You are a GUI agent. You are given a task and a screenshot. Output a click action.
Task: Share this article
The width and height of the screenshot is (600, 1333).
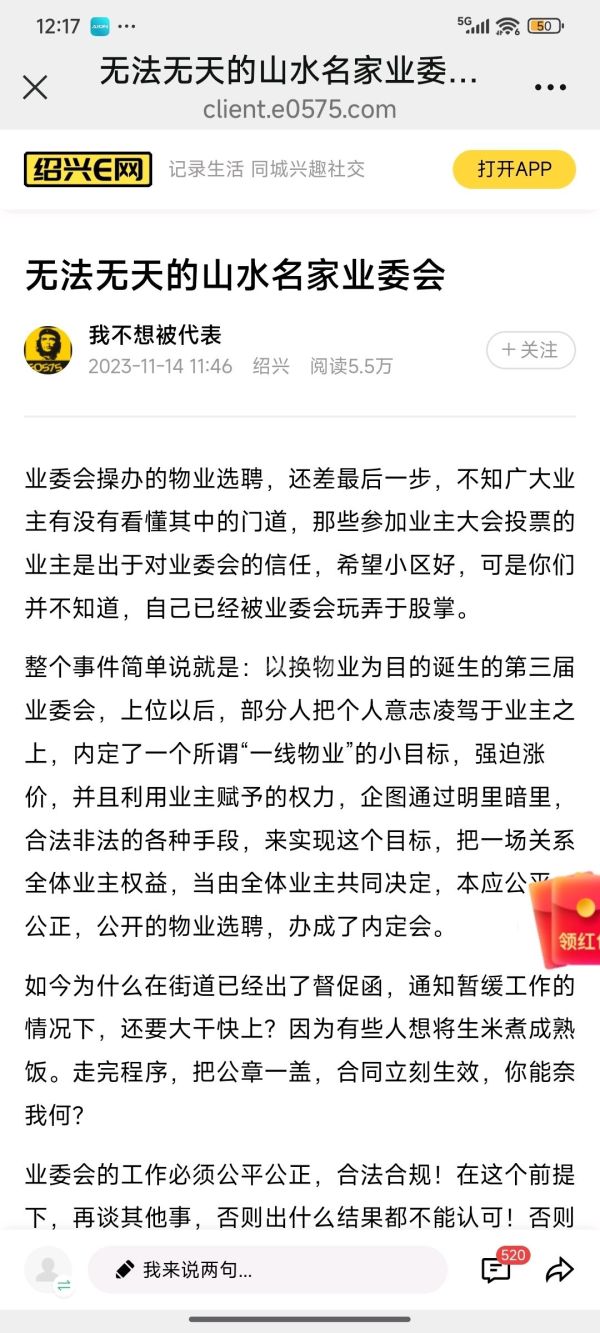pos(559,1270)
